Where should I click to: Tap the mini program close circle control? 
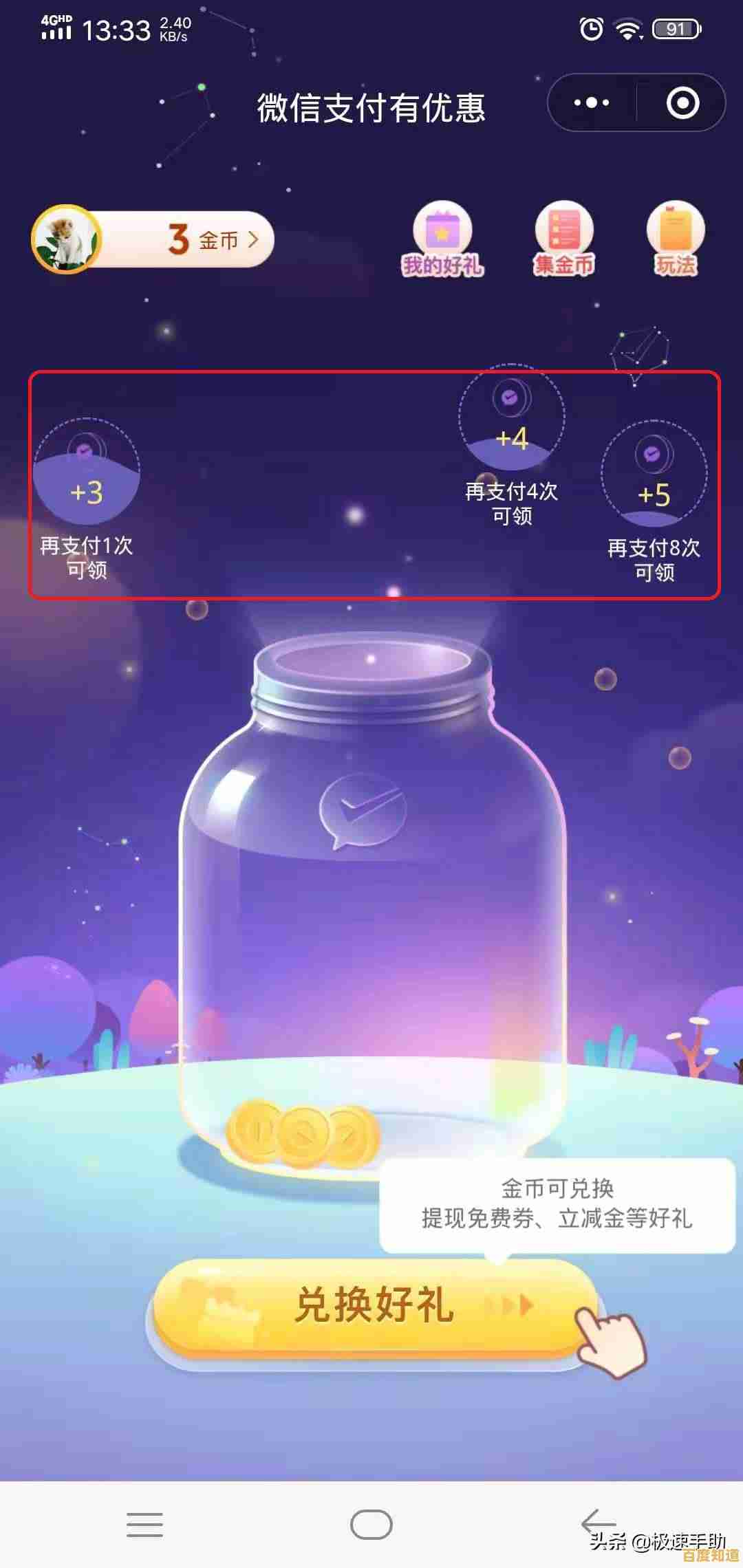coord(682,103)
